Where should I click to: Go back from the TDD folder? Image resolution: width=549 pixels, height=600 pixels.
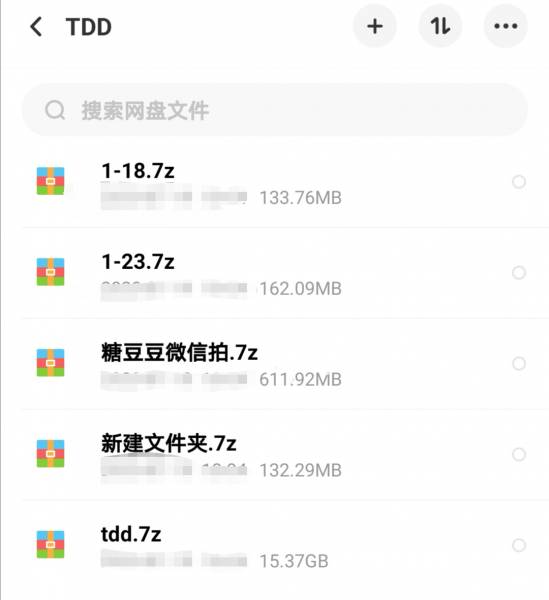(36, 27)
